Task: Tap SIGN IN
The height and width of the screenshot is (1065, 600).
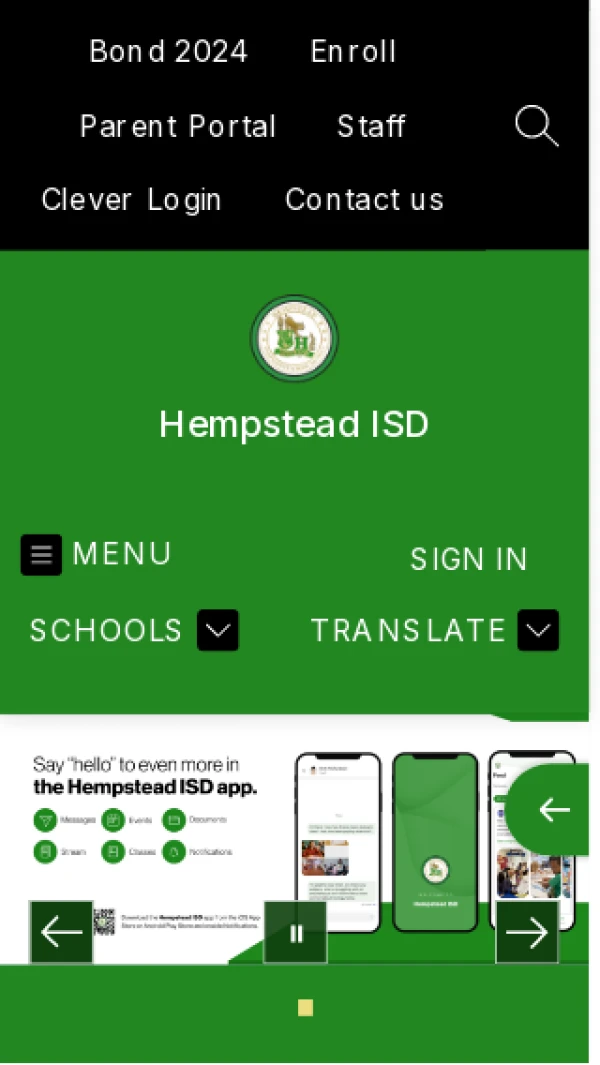Action: (469, 560)
